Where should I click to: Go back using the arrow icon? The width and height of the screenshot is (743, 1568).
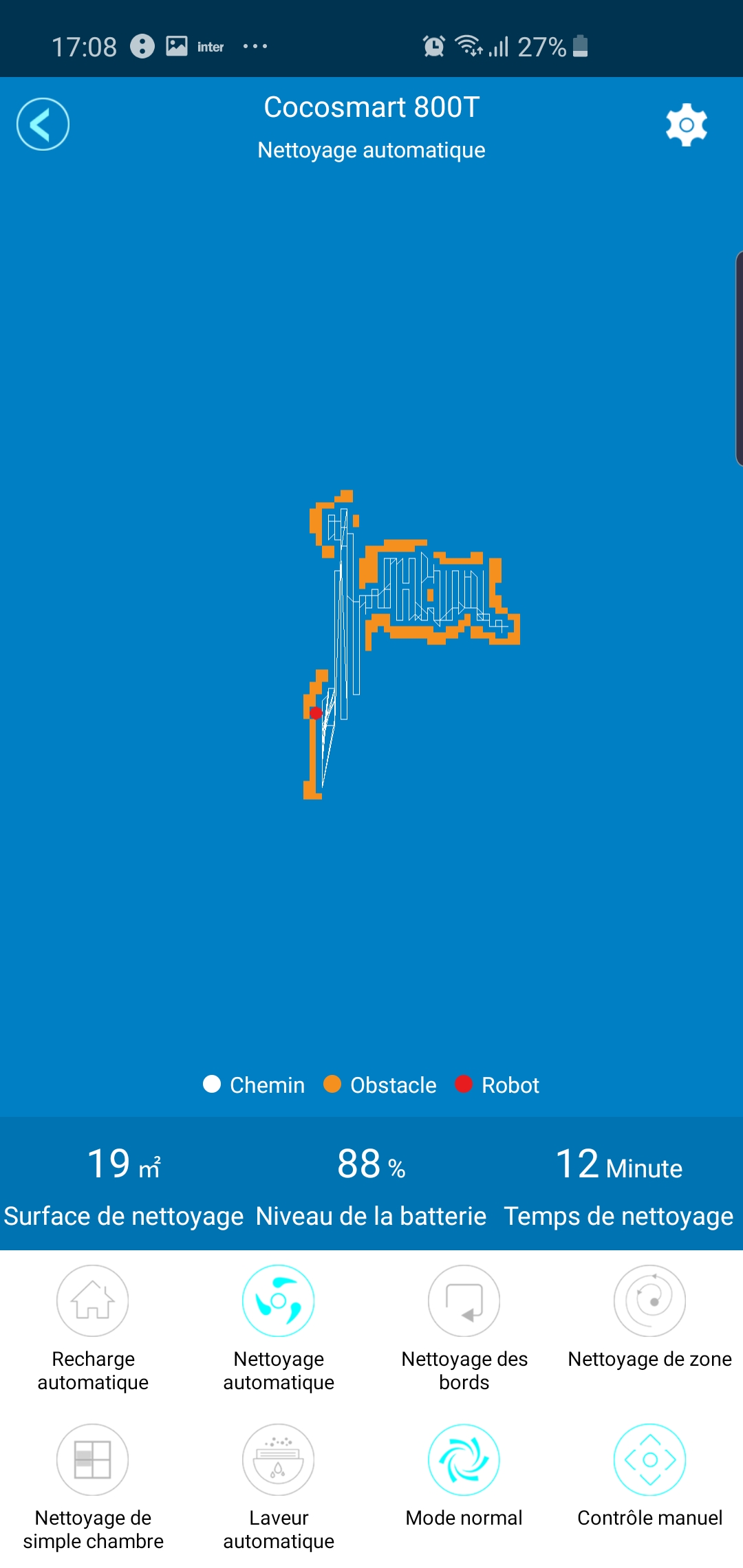point(43,124)
